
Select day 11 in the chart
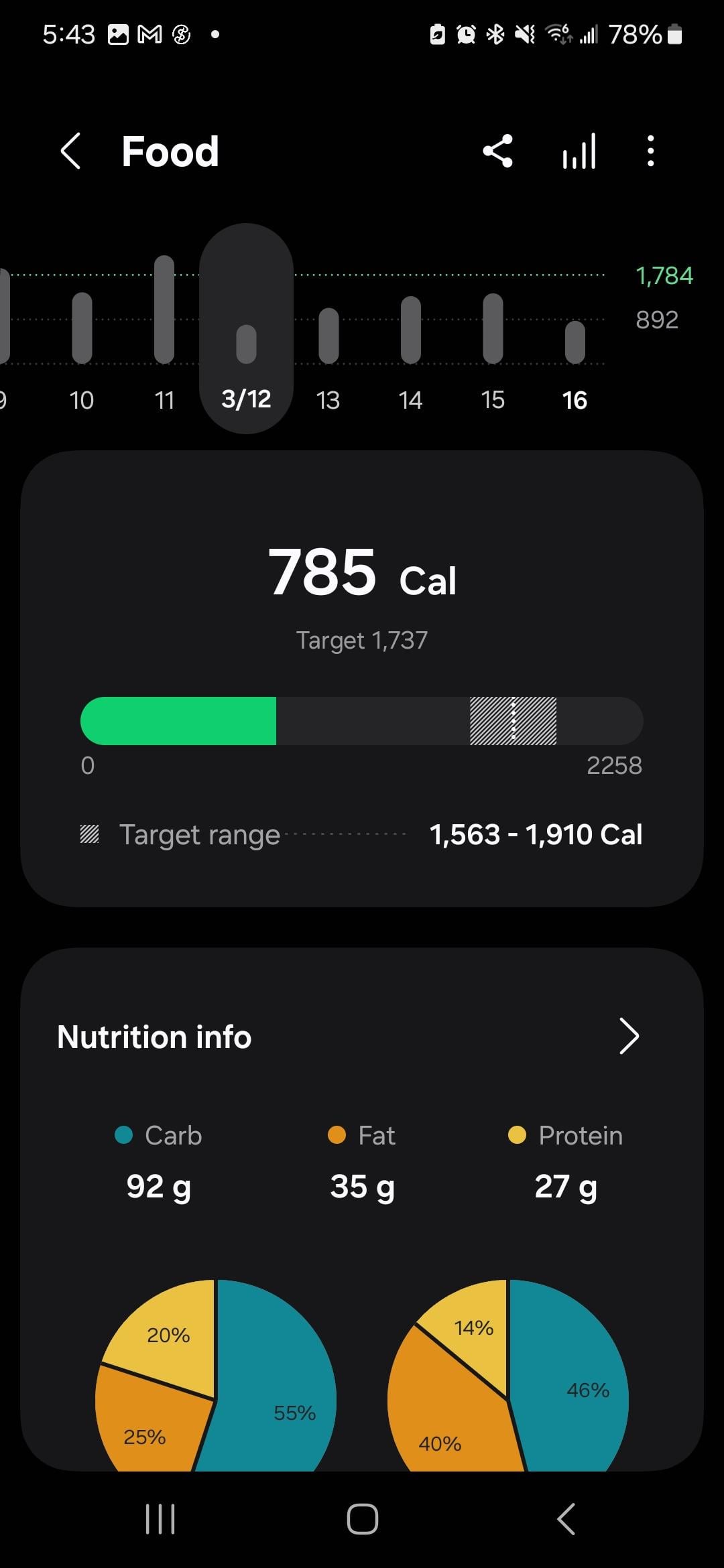tap(164, 335)
